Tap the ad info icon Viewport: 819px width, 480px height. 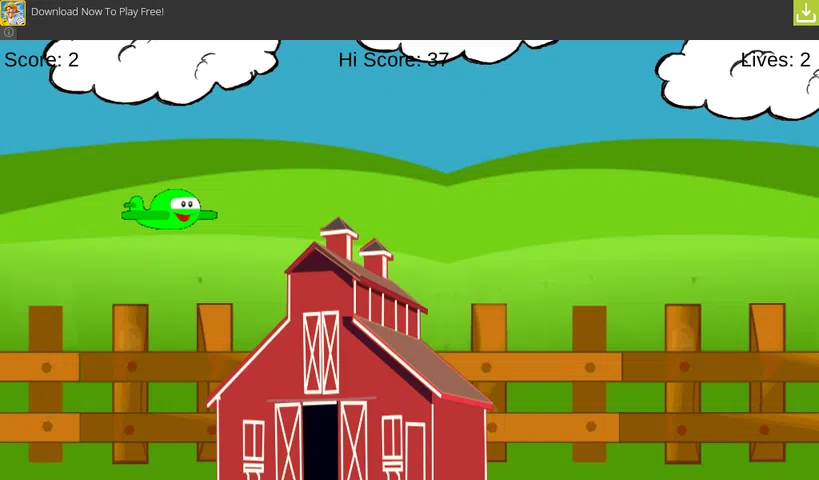(9, 33)
